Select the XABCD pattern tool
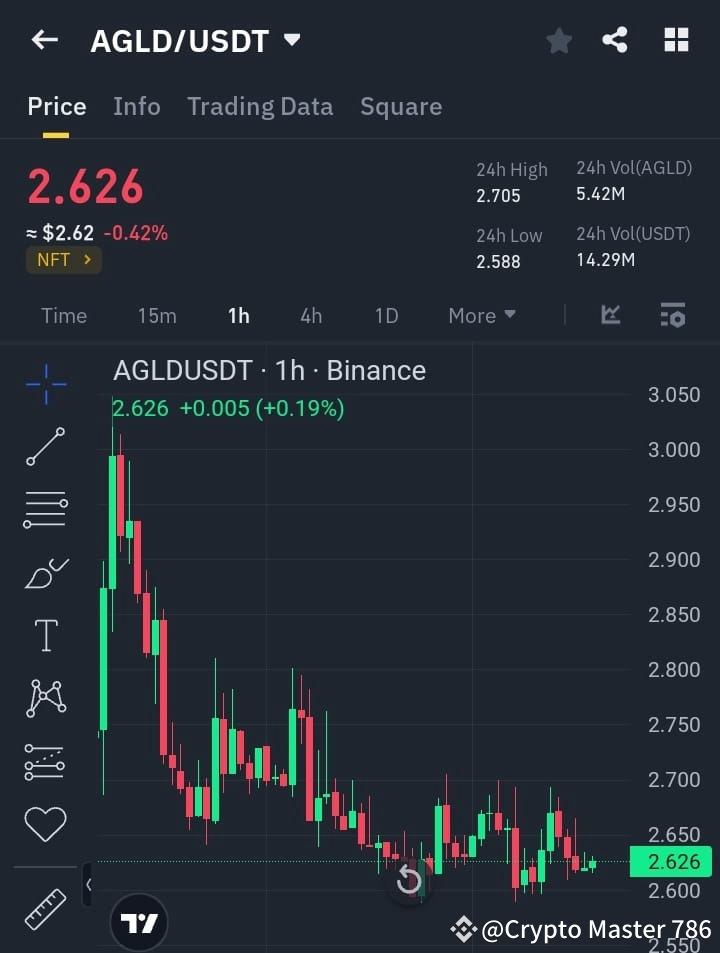The width and height of the screenshot is (720, 953). pyautogui.click(x=44, y=697)
